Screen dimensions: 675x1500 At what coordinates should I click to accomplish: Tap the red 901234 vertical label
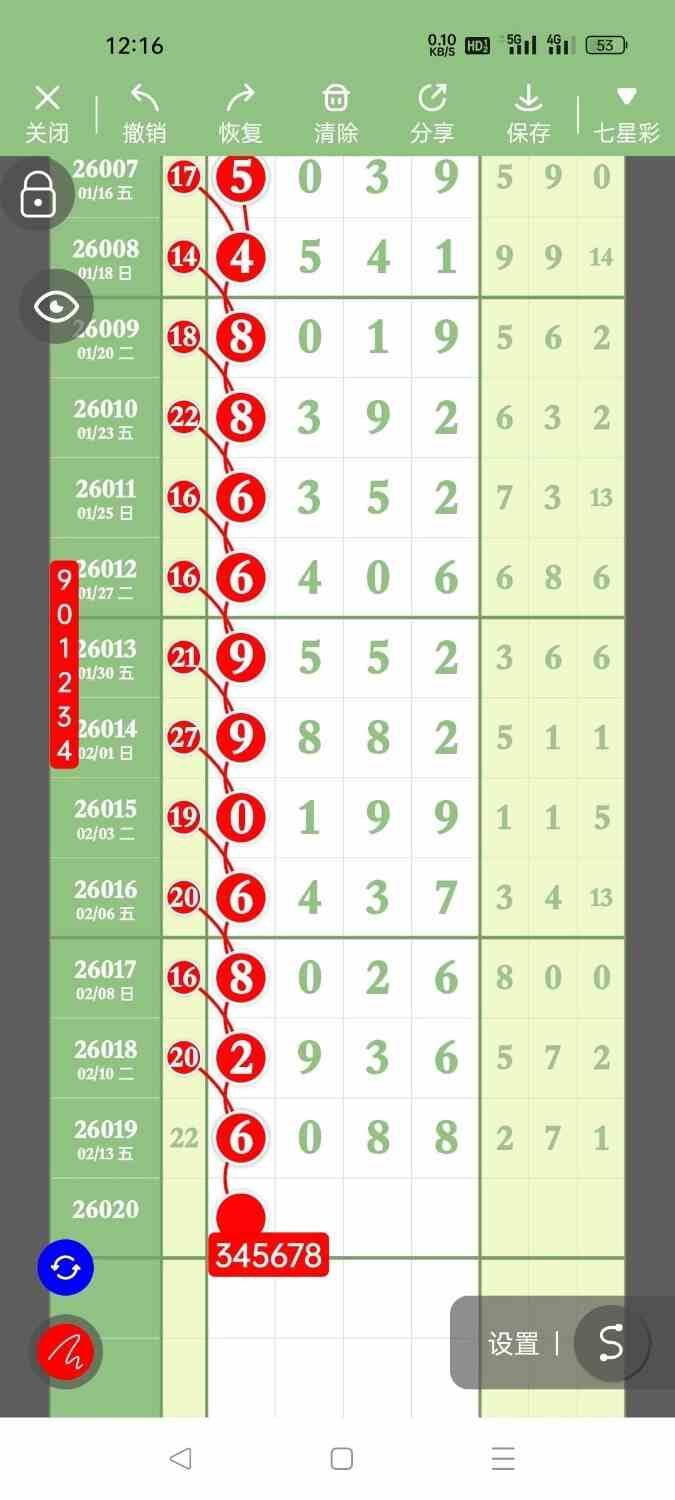click(x=64, y=666)
